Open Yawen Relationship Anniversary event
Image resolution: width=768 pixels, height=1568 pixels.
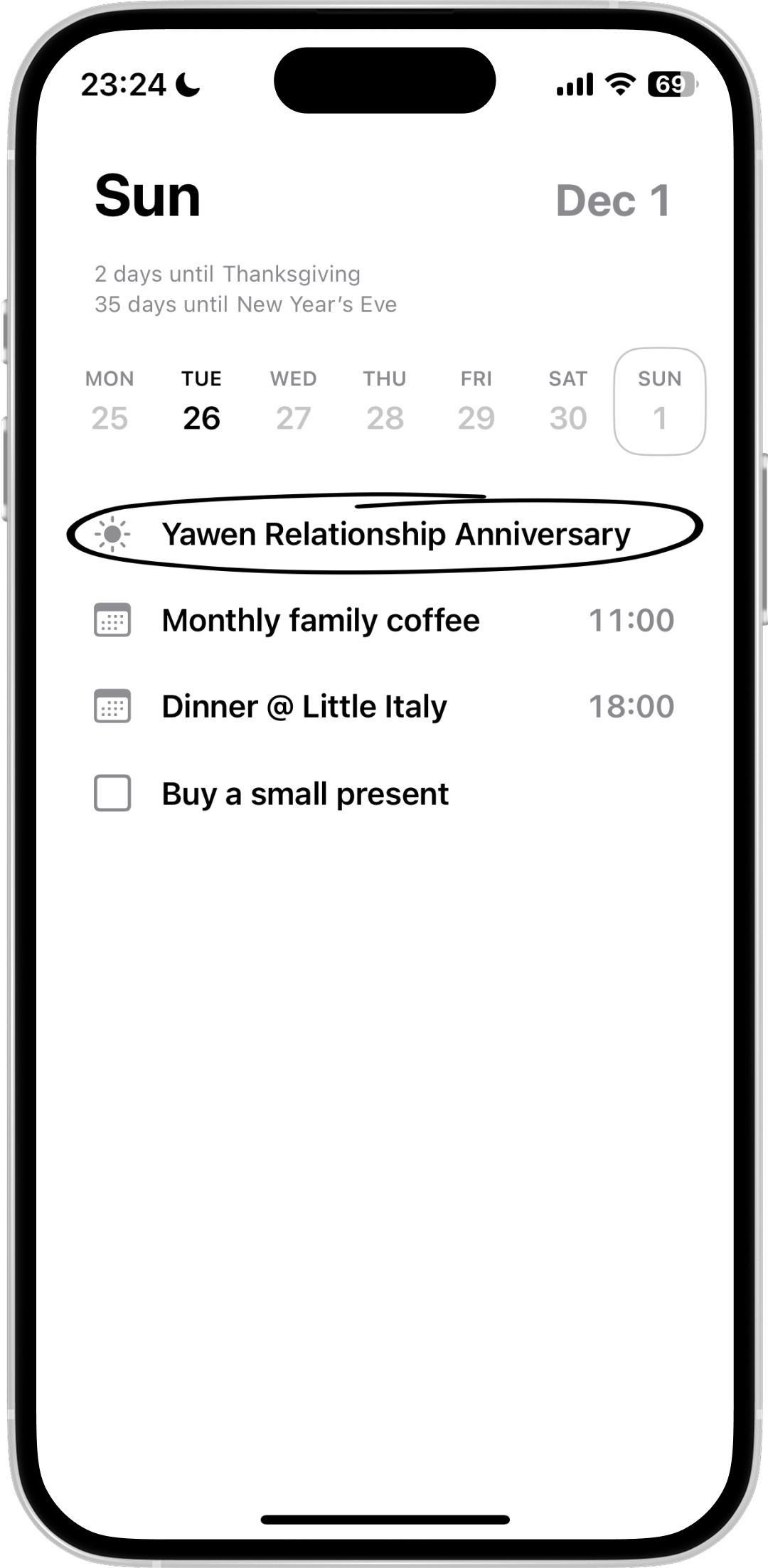395,534
